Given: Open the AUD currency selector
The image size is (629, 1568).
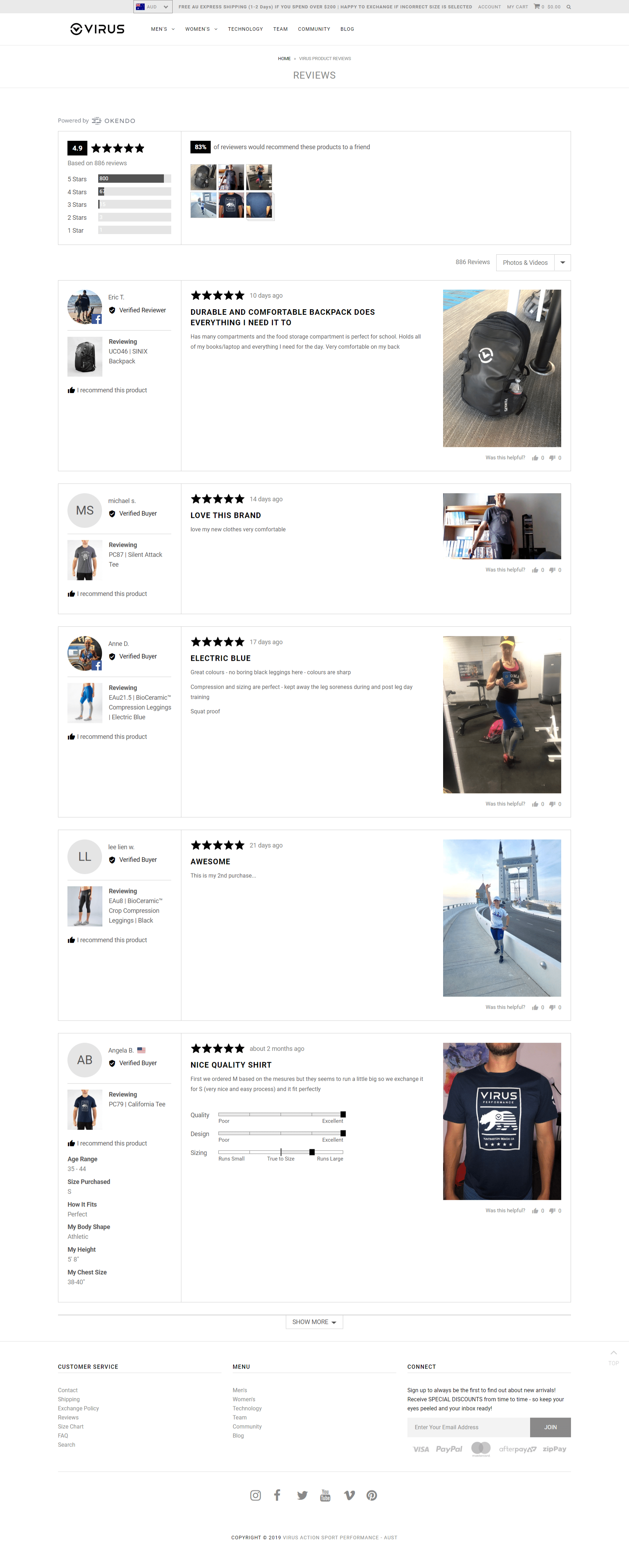Looking at the screenshot, I should (153, 7).
